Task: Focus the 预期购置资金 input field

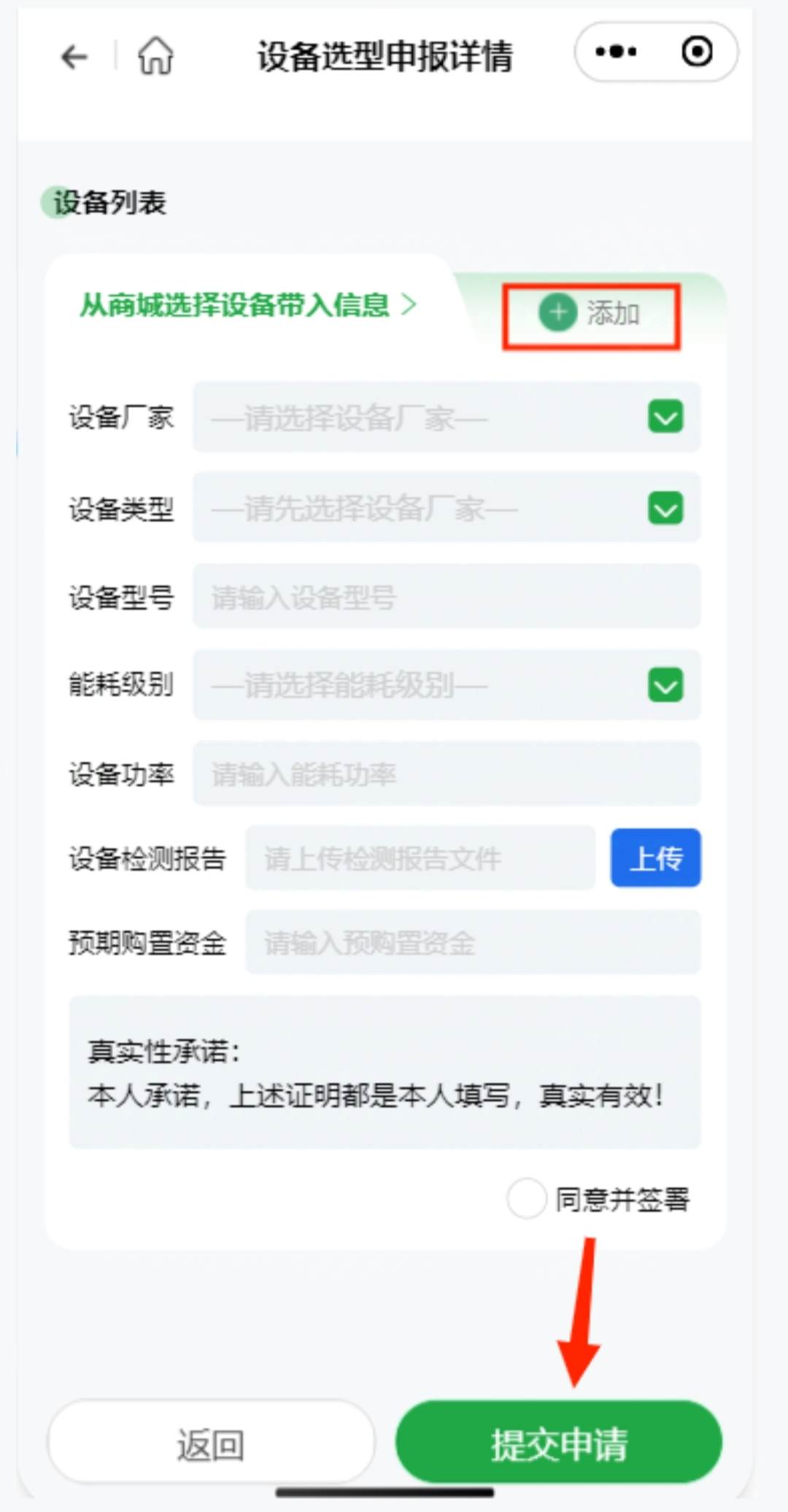Action: [472, 942]
